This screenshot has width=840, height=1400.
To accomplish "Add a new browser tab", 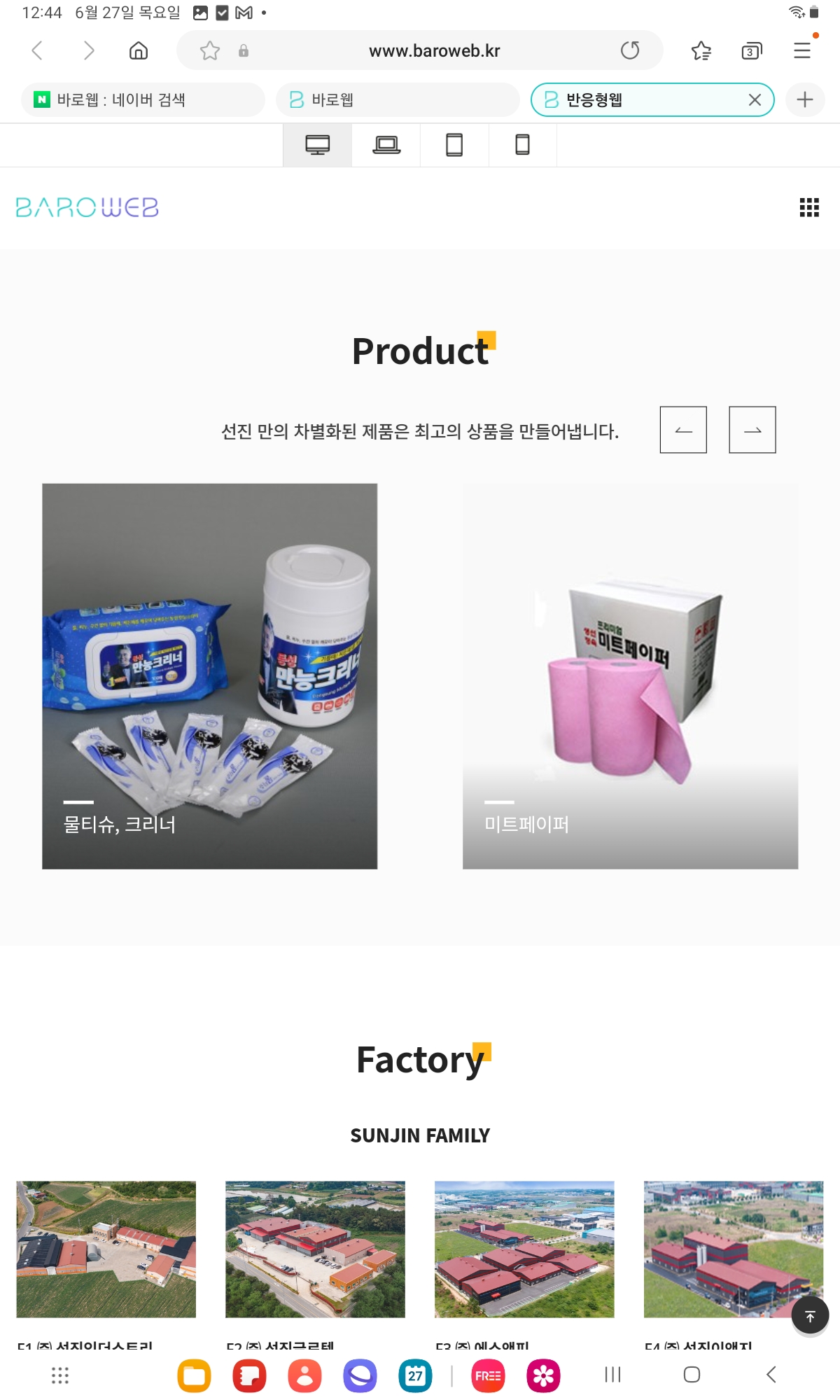I will 805,100.
